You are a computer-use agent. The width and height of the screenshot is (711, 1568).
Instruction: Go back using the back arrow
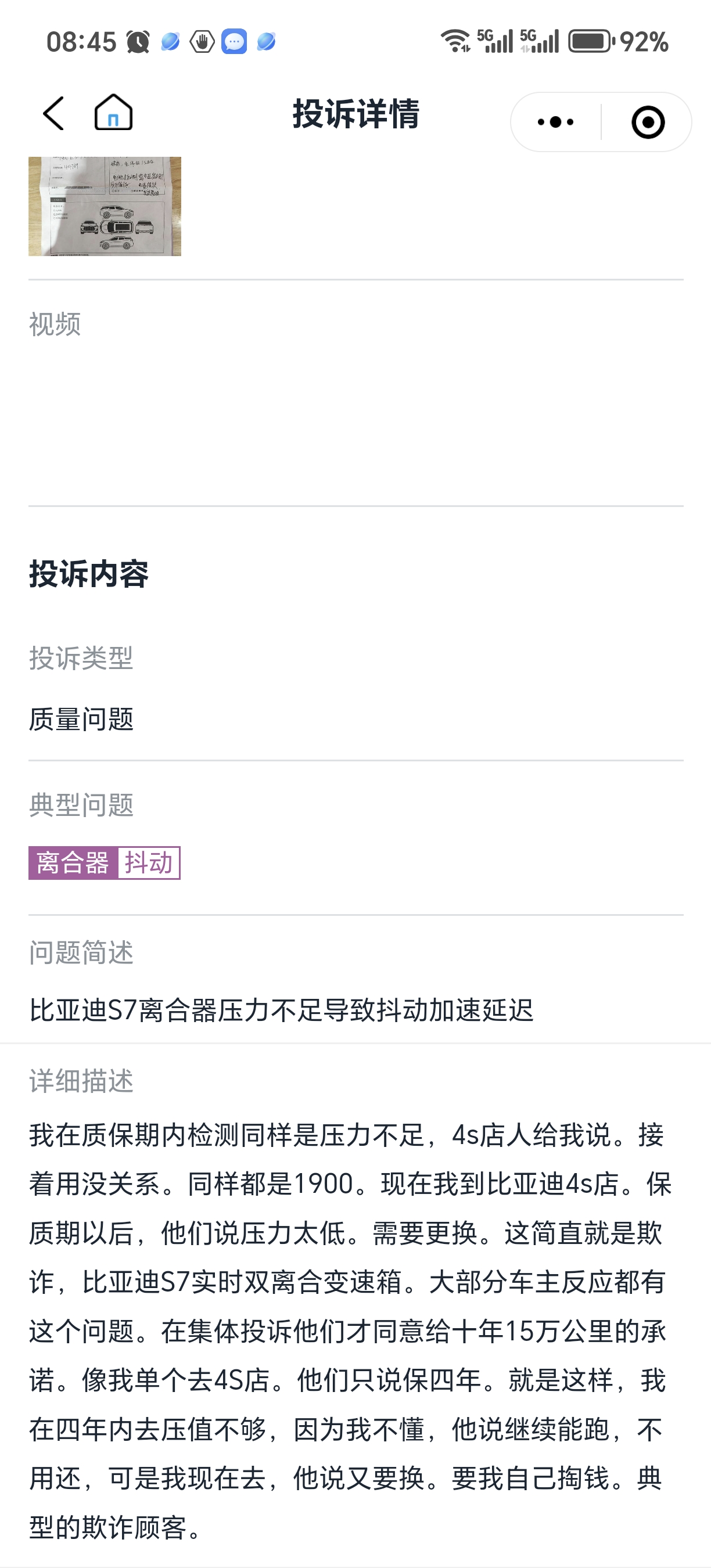[x=53, y=113]
